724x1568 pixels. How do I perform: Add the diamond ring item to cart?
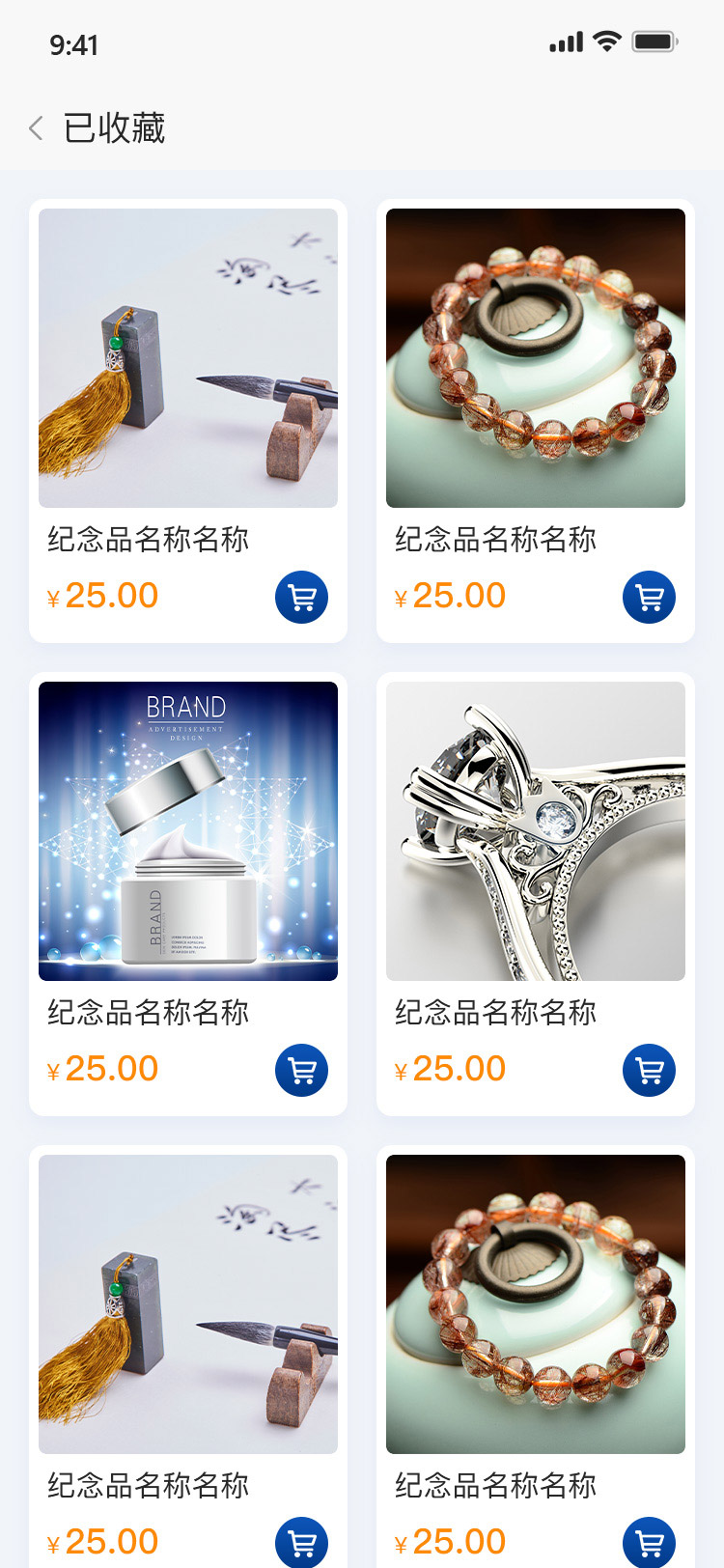[650, 1071]
